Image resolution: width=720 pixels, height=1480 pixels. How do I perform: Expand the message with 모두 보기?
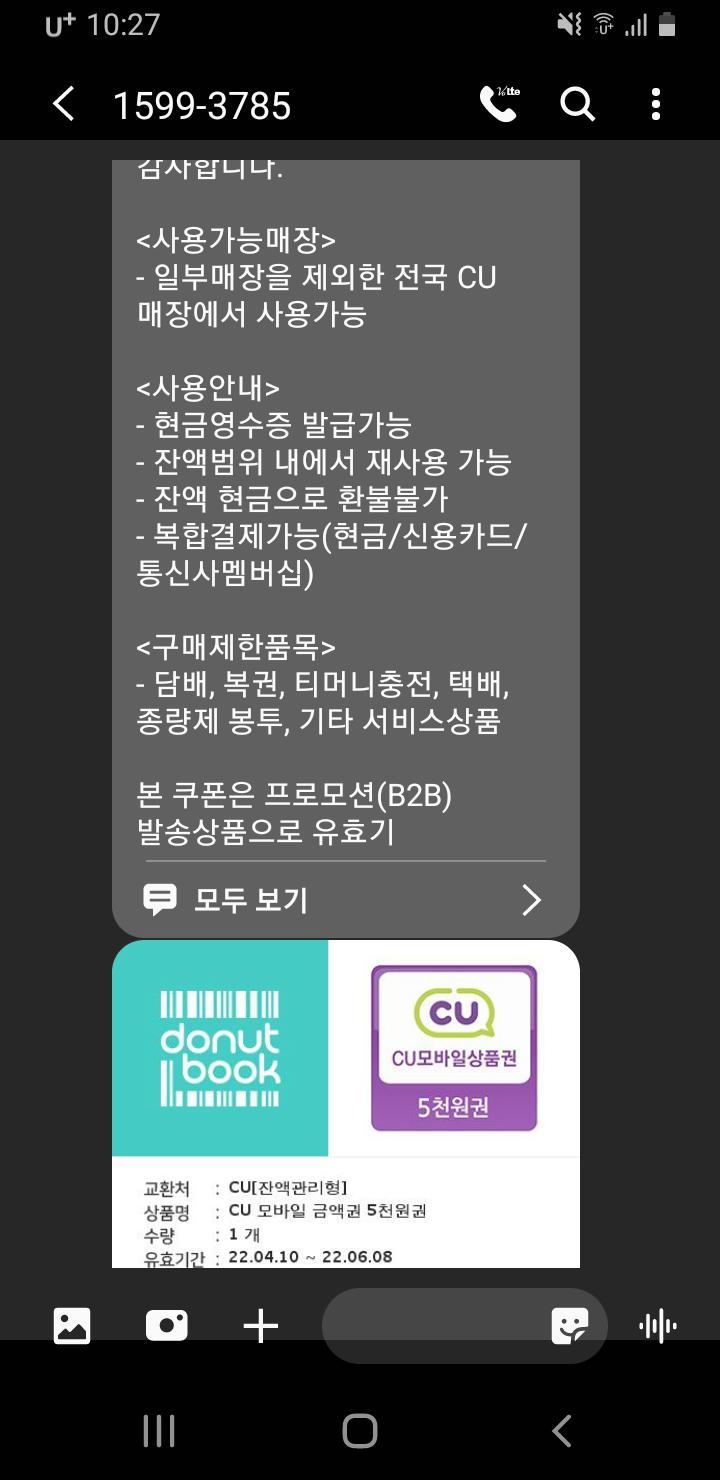345,900
